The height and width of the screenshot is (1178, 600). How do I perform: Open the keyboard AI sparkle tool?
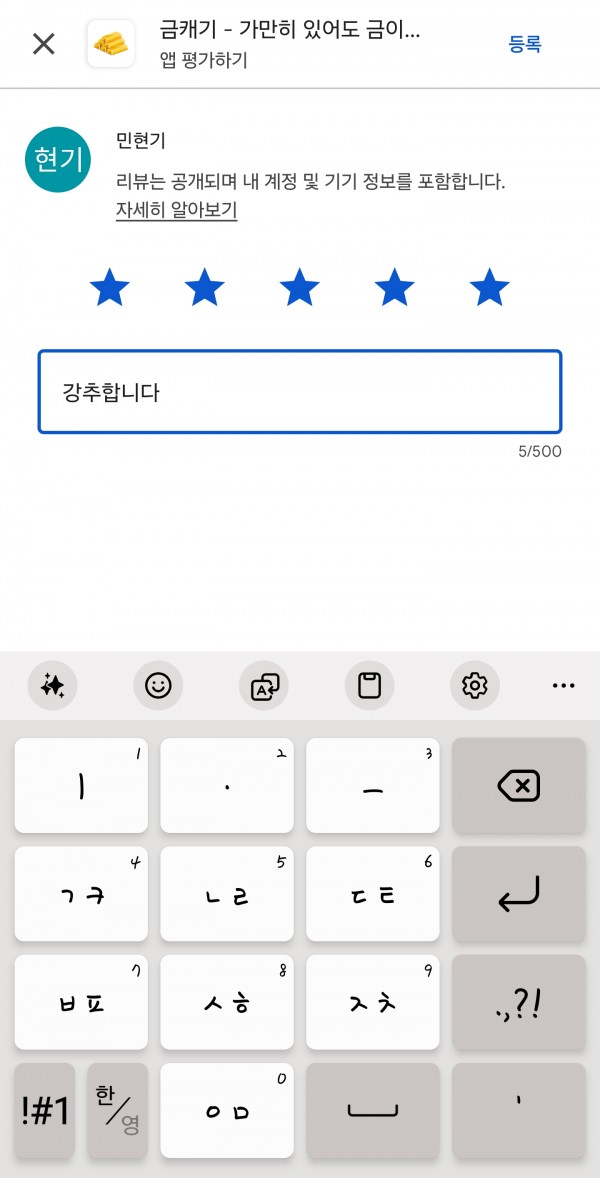click(53, 685)
